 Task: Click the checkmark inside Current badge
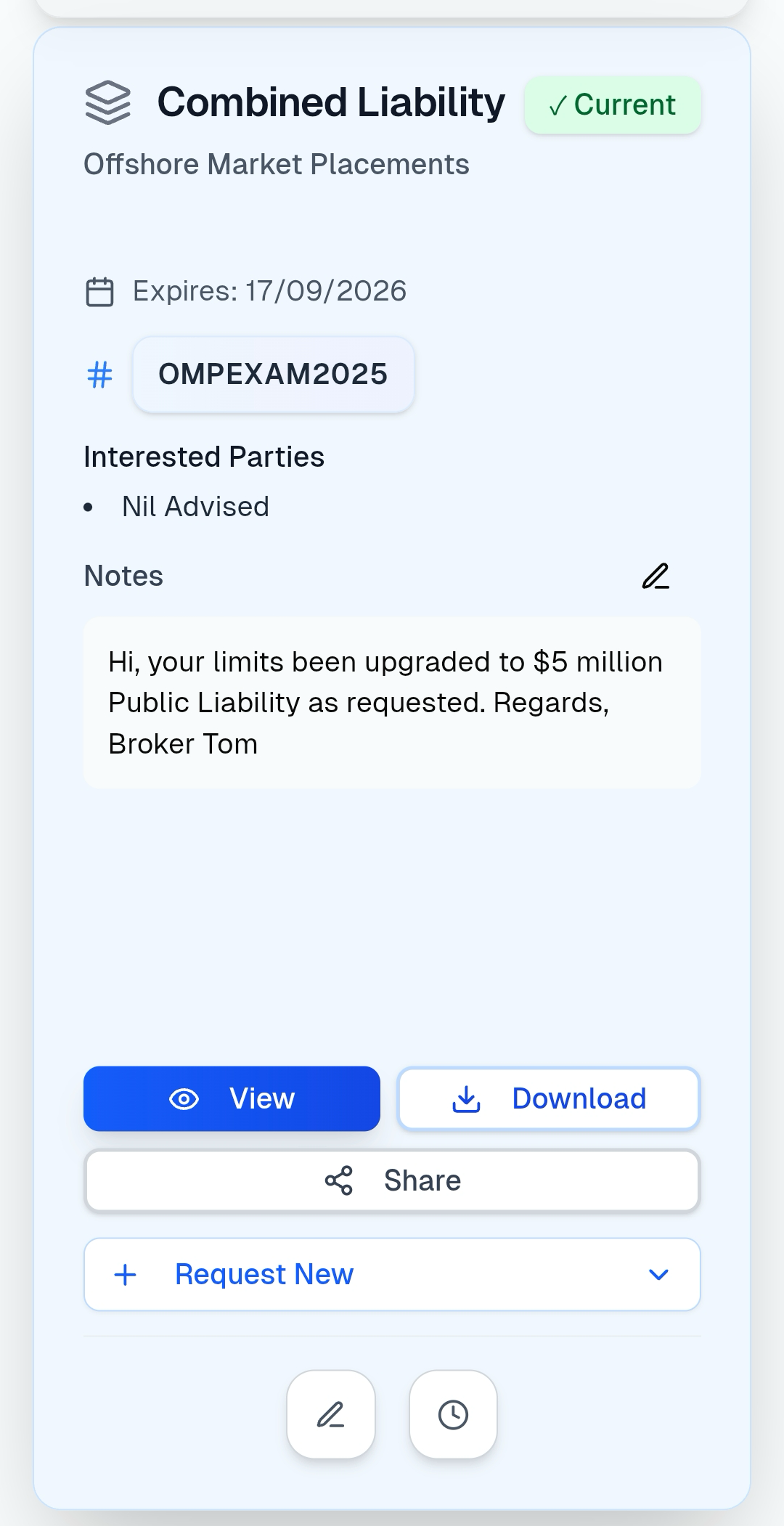556,106
